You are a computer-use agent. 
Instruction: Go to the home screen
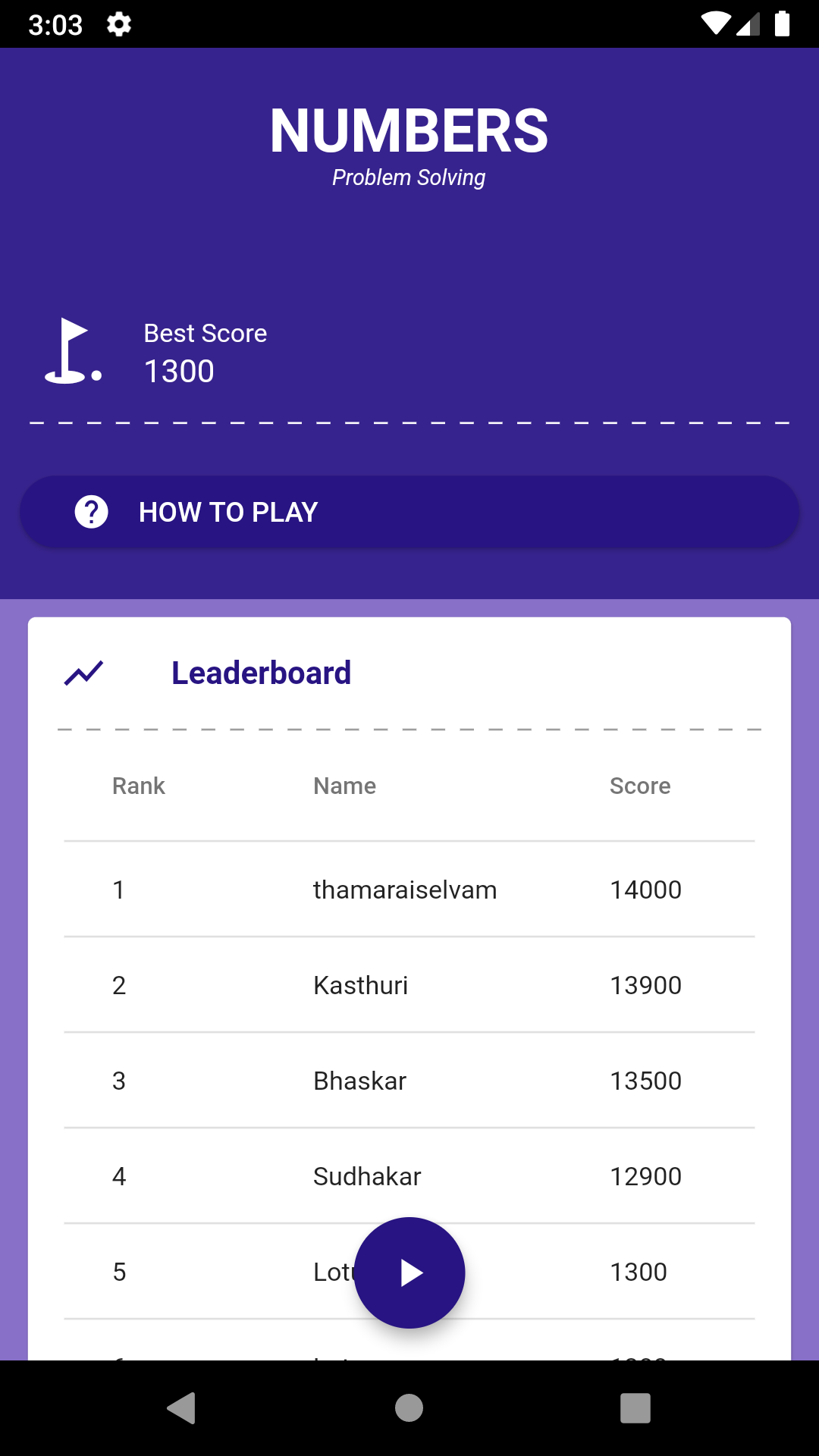pos(409,1408)
